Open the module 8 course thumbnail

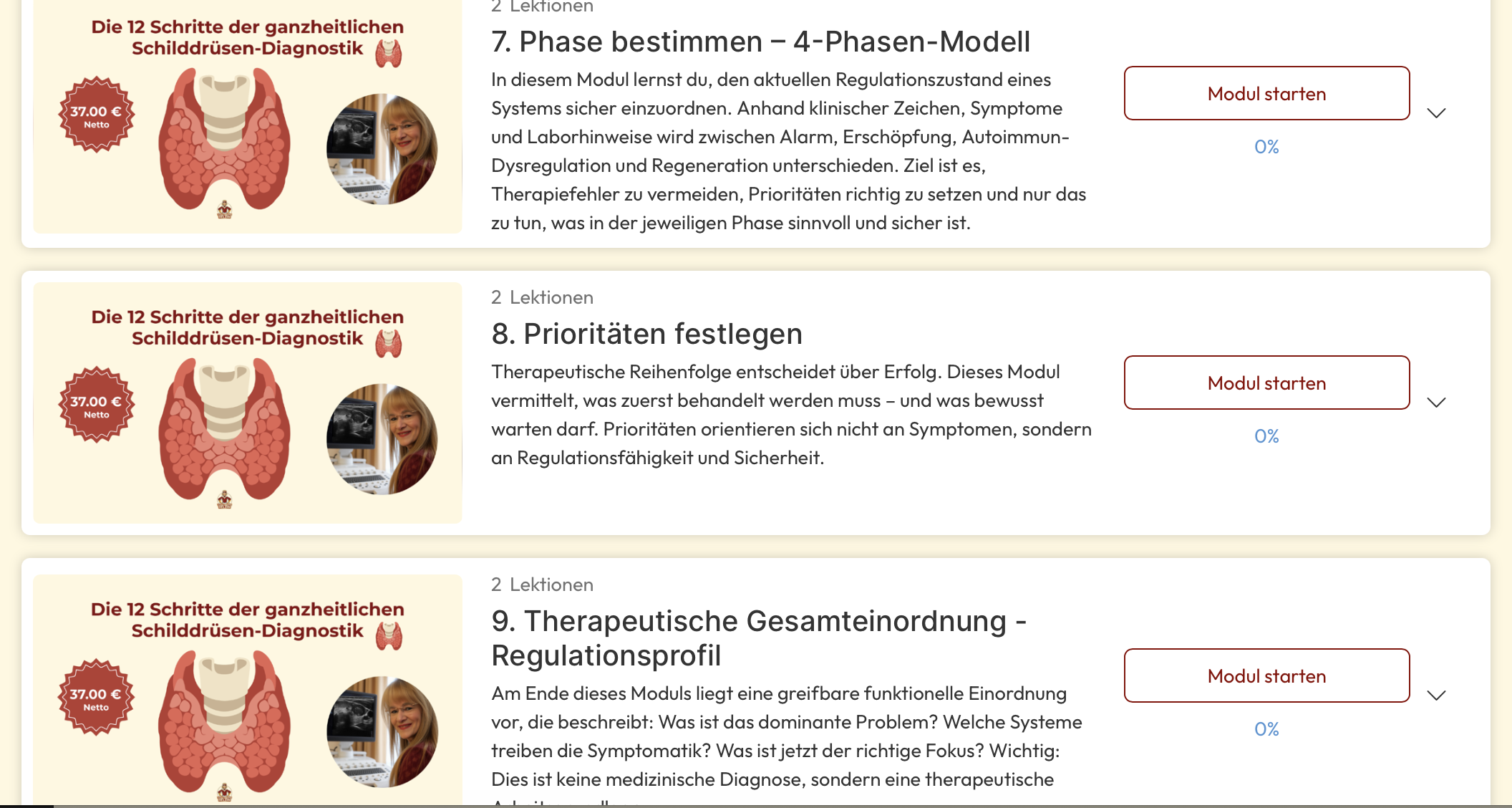[x=248, y=403]
